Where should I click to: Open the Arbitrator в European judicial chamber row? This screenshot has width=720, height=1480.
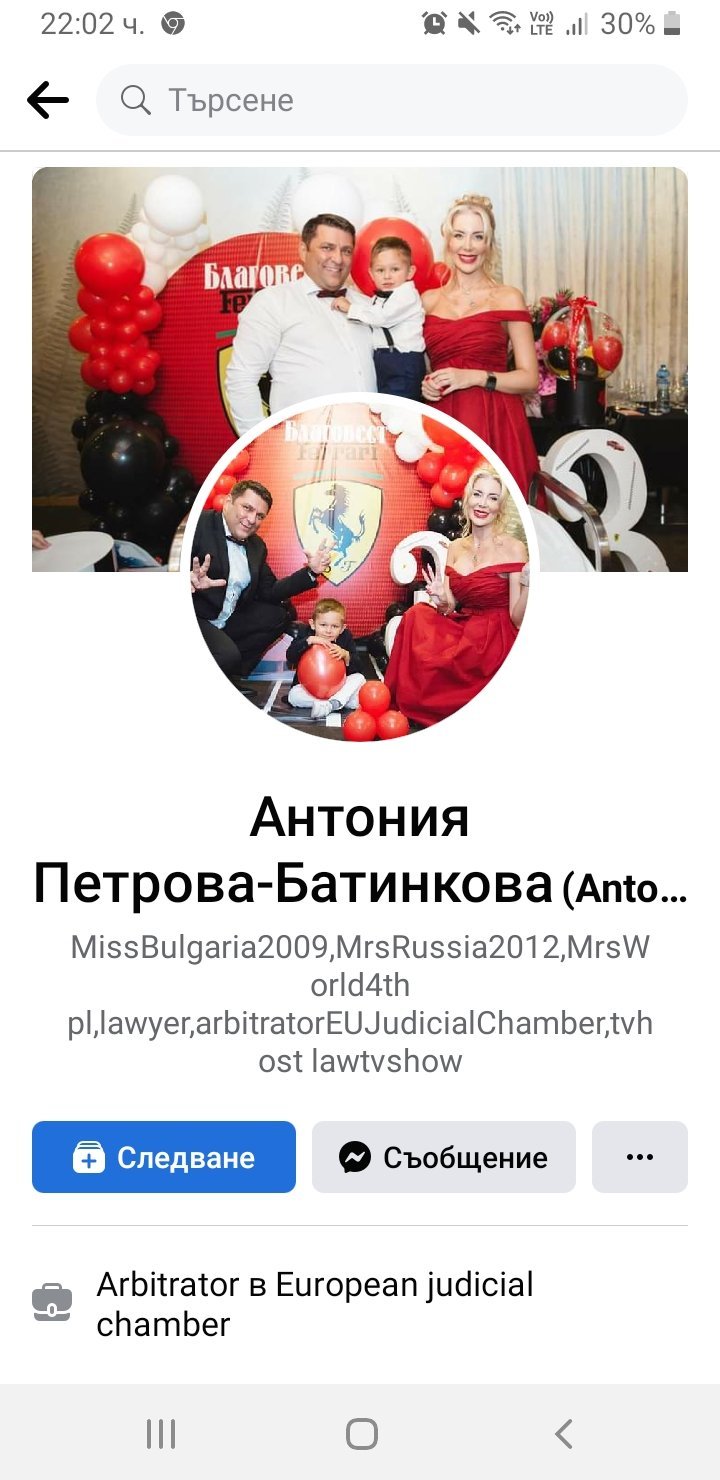(x=315, y=1304)
